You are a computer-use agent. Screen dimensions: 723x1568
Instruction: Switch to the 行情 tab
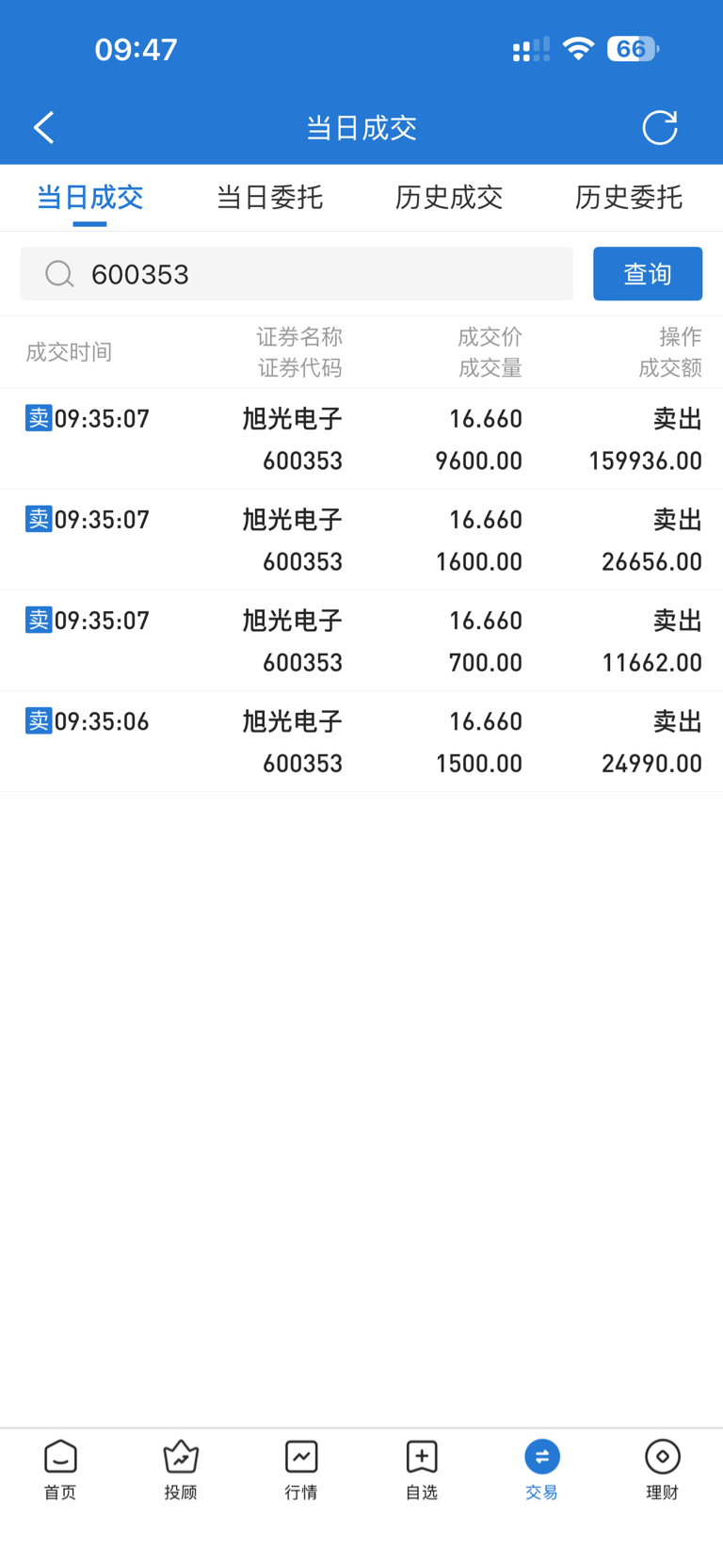[301, 1469]
